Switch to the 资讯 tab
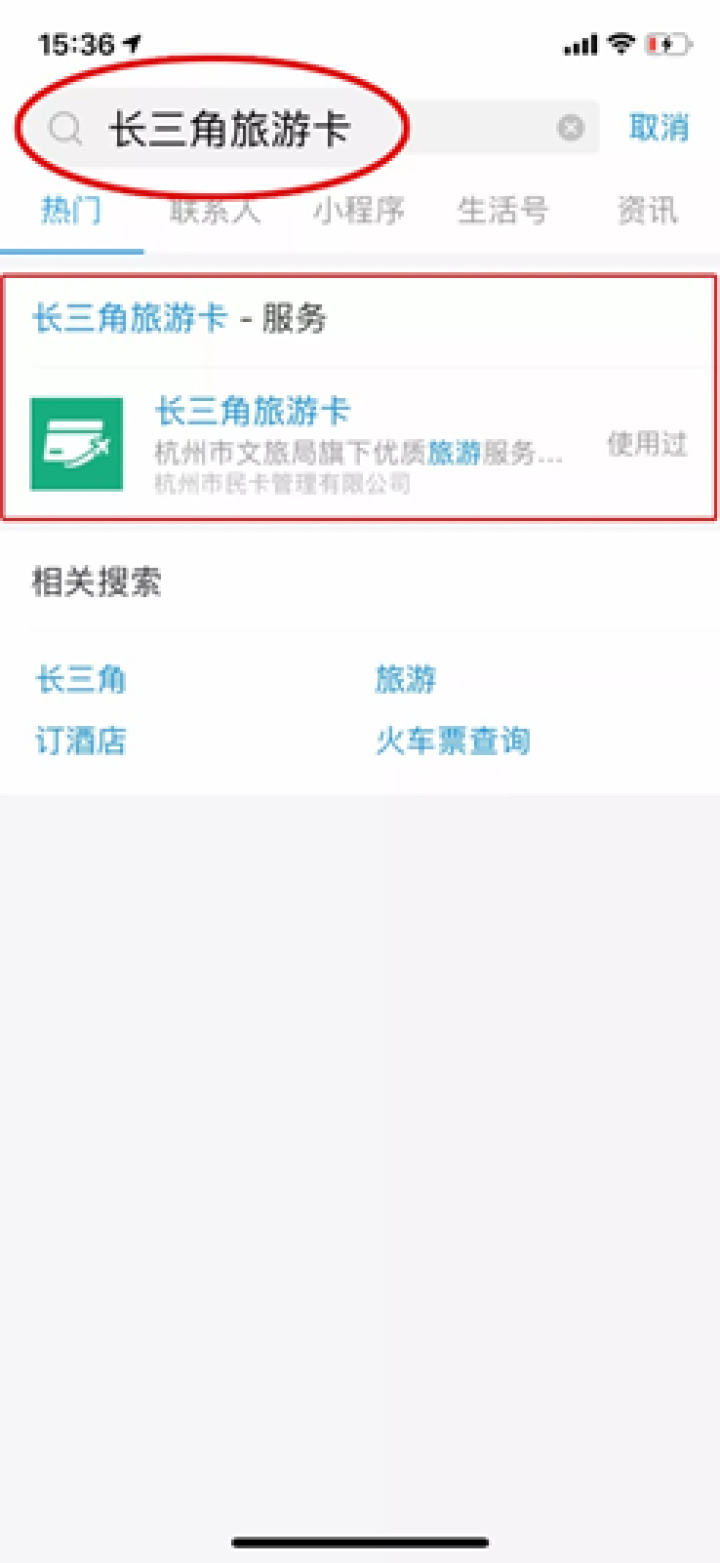Image resolution: width=720 pixels, height=1563 pixels. tap(647, 211)
